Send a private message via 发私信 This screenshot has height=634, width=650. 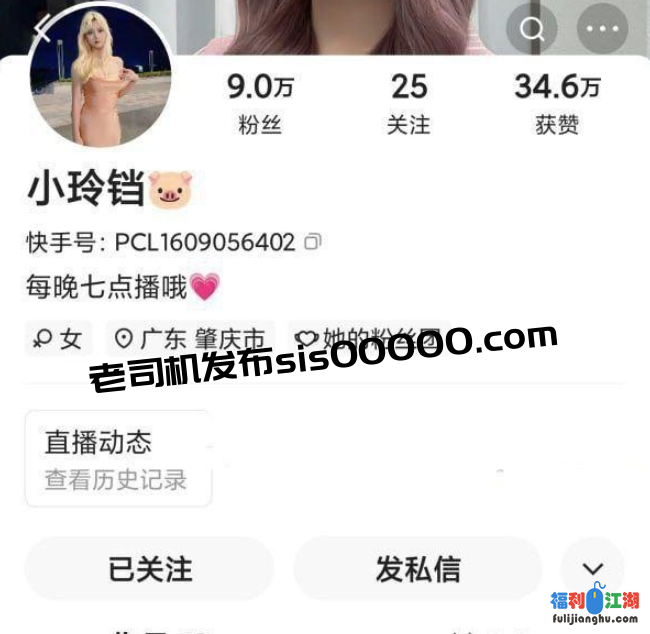pos(417,568)
